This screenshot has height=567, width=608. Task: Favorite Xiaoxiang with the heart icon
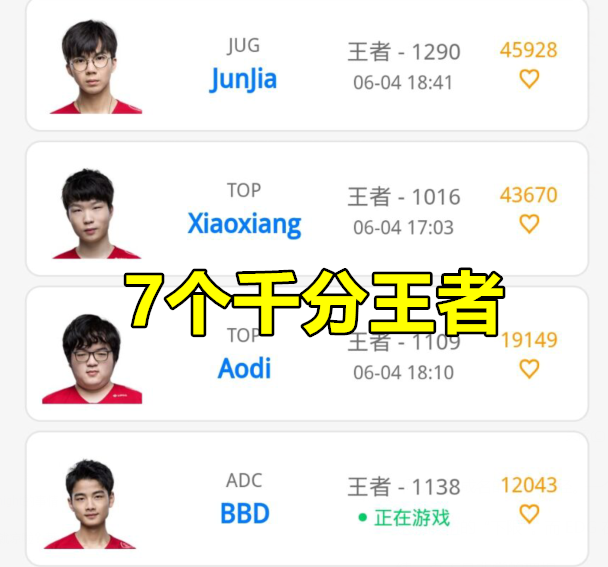pyautogui.click(x=529, y=224)
